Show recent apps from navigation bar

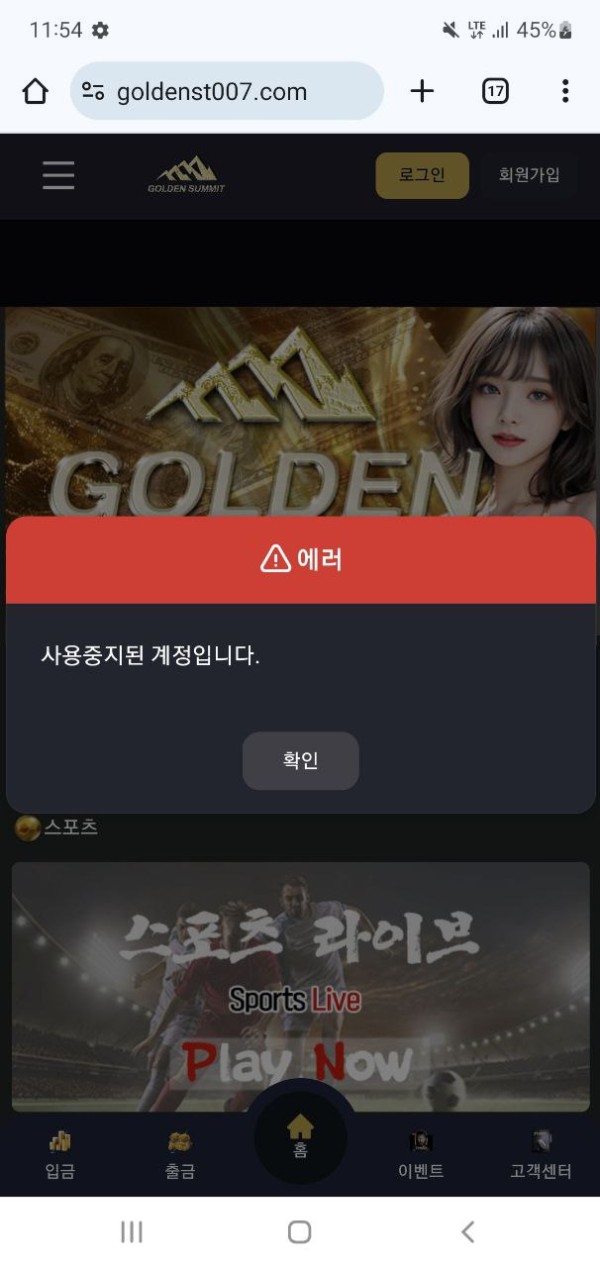click(131, 1232)
